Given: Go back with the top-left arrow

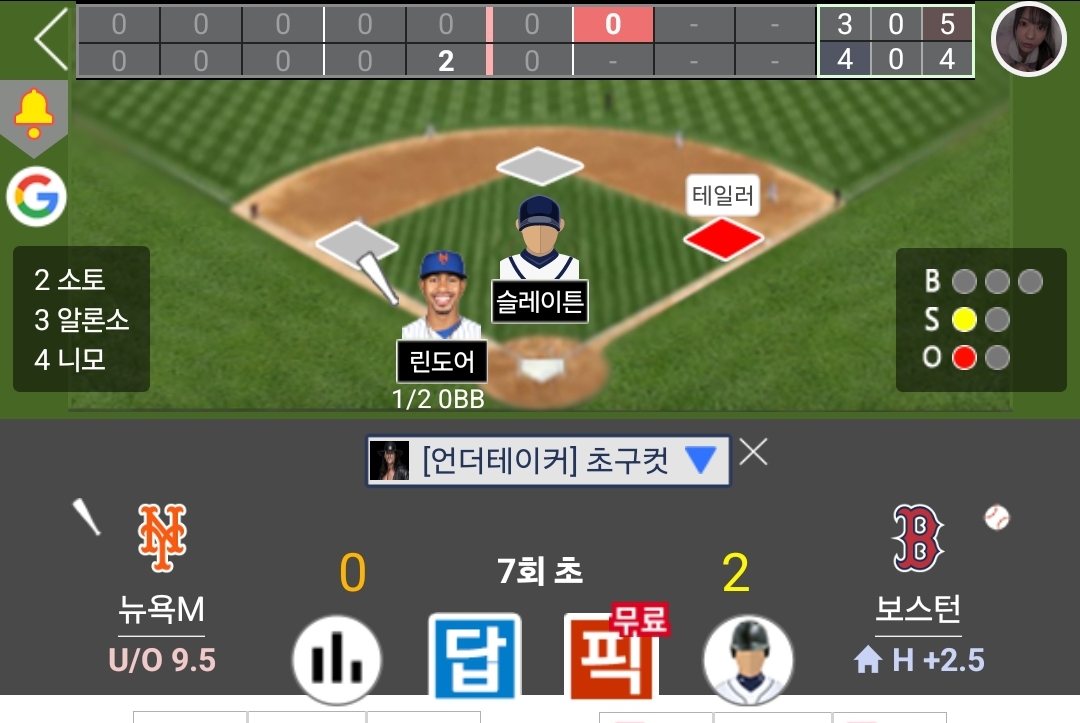Looking at the screenshot, I should [x=50, y=39].
